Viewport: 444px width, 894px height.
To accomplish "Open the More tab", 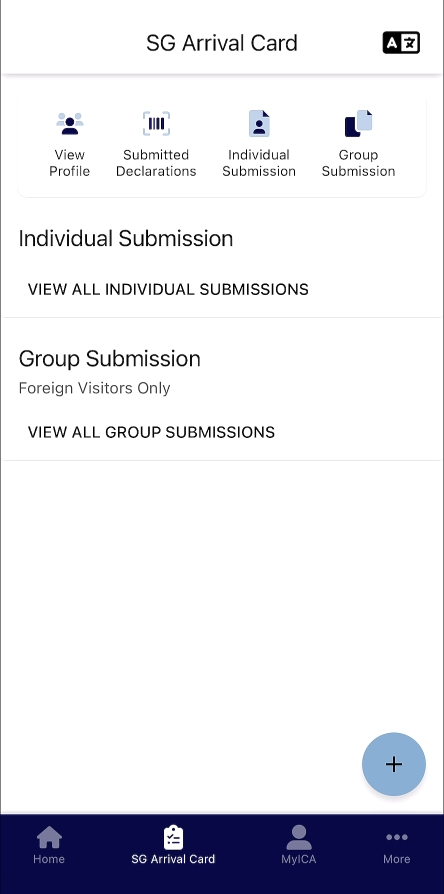I will [x=397, y=845].
